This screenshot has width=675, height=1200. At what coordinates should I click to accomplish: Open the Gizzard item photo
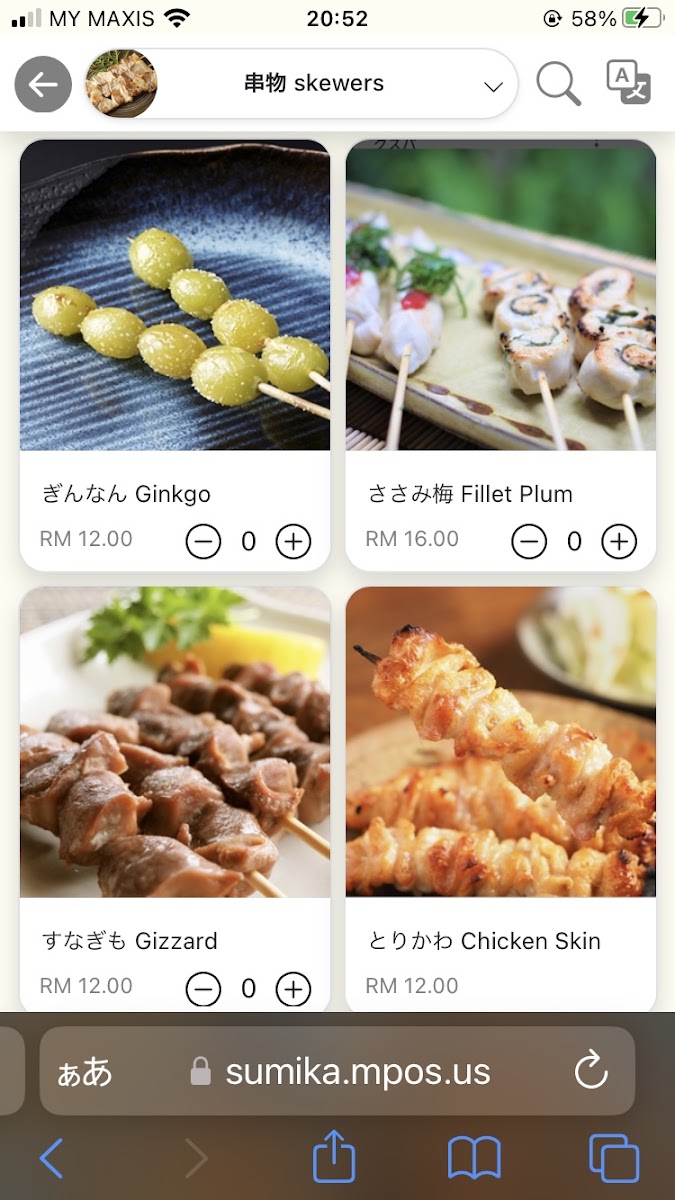pyautogui.click(x=175, y=742)
